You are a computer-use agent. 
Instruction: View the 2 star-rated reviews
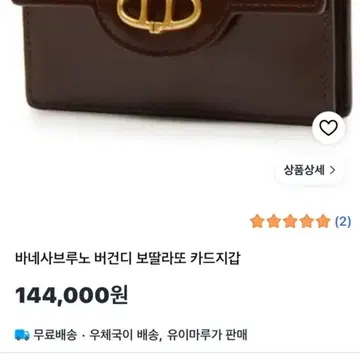[x=300, y=221]
